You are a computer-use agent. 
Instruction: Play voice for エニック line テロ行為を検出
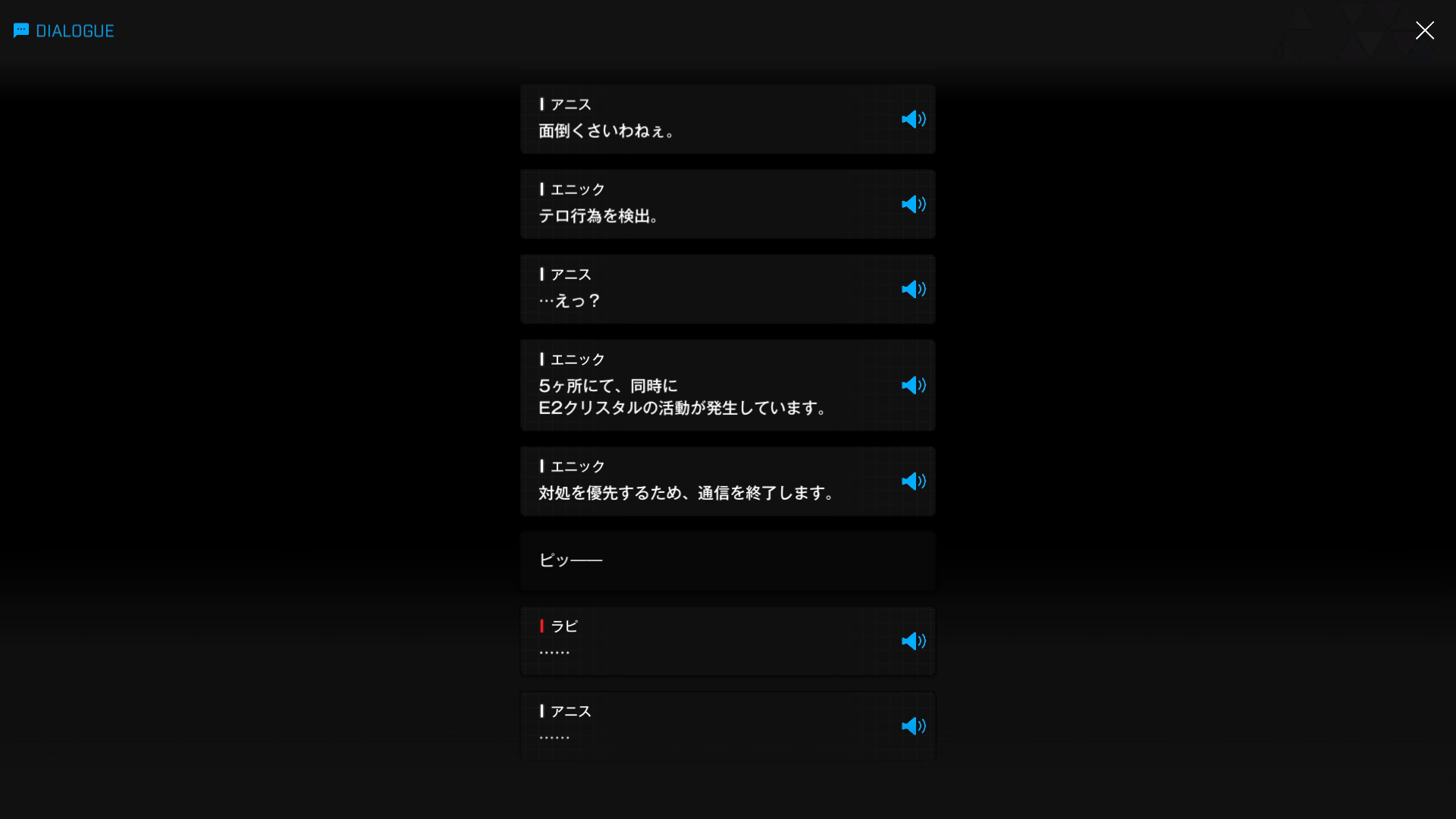(913, 204)
